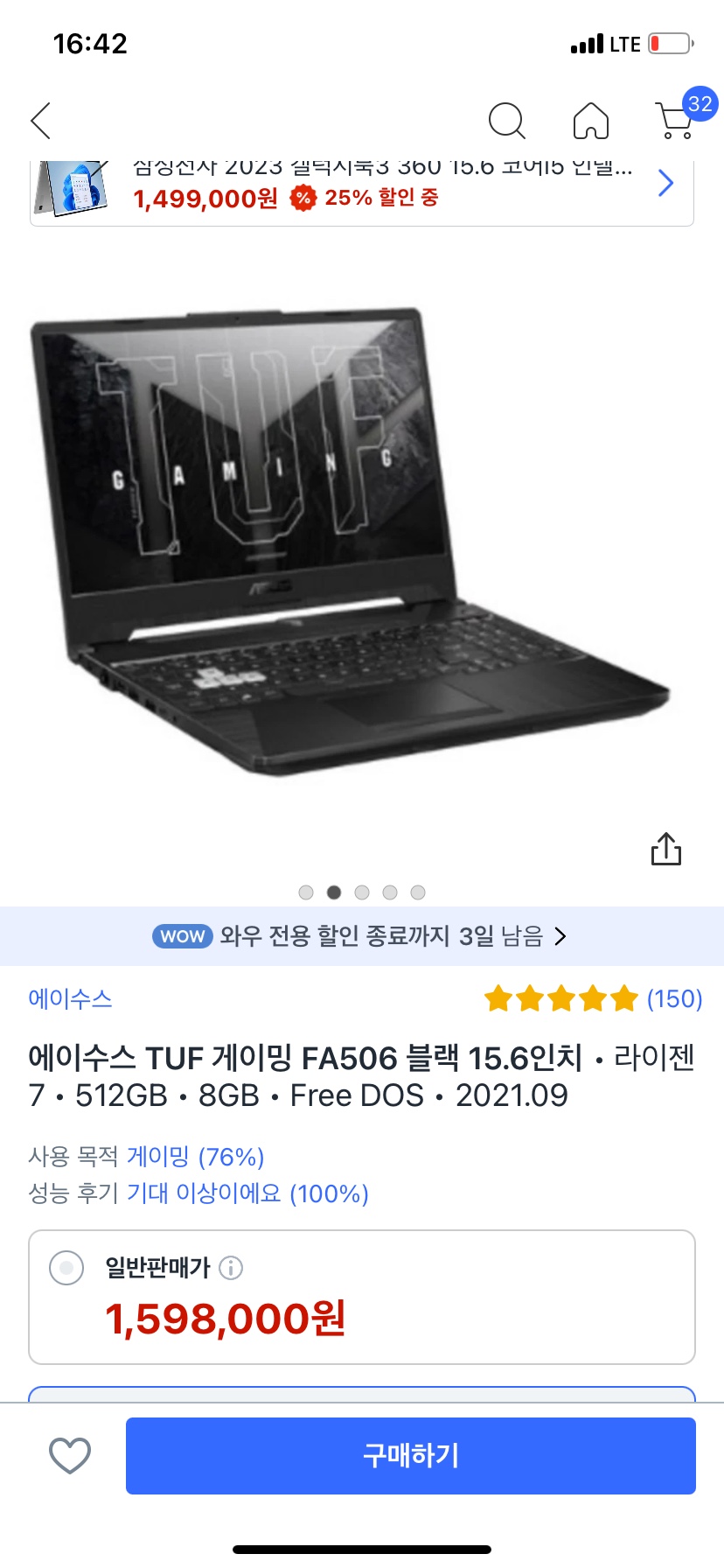View the 150 star reviews

pos(594,998)
